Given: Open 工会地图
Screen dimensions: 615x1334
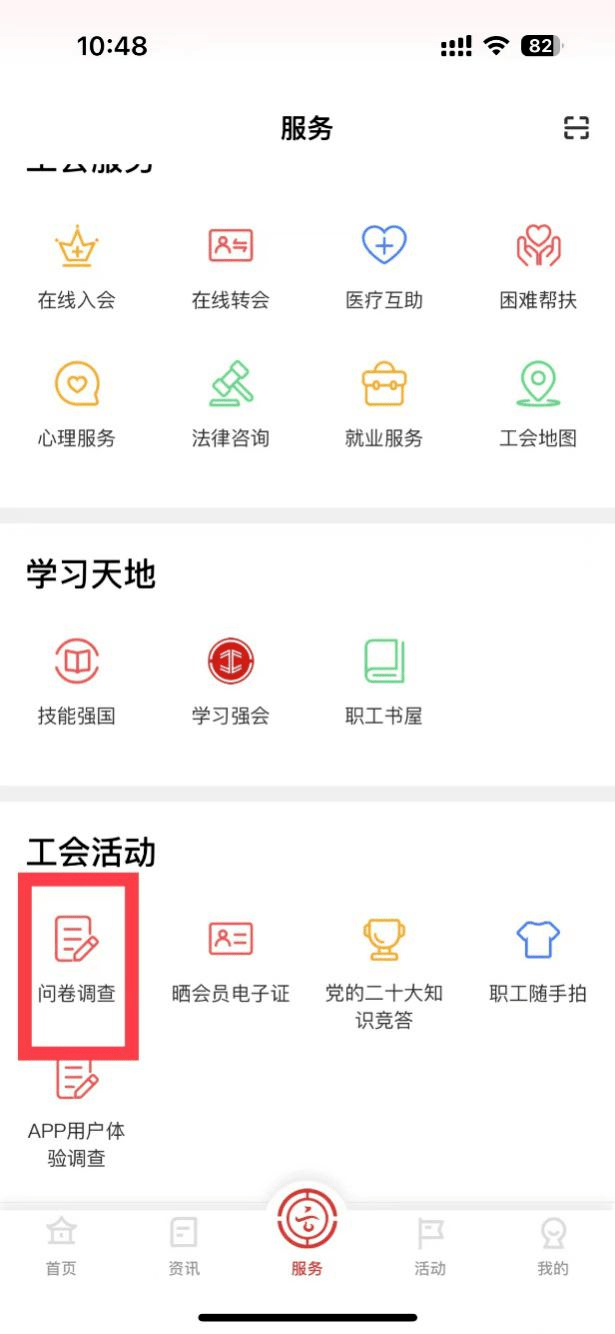Looking at the screenshot, I should [538, 403].
